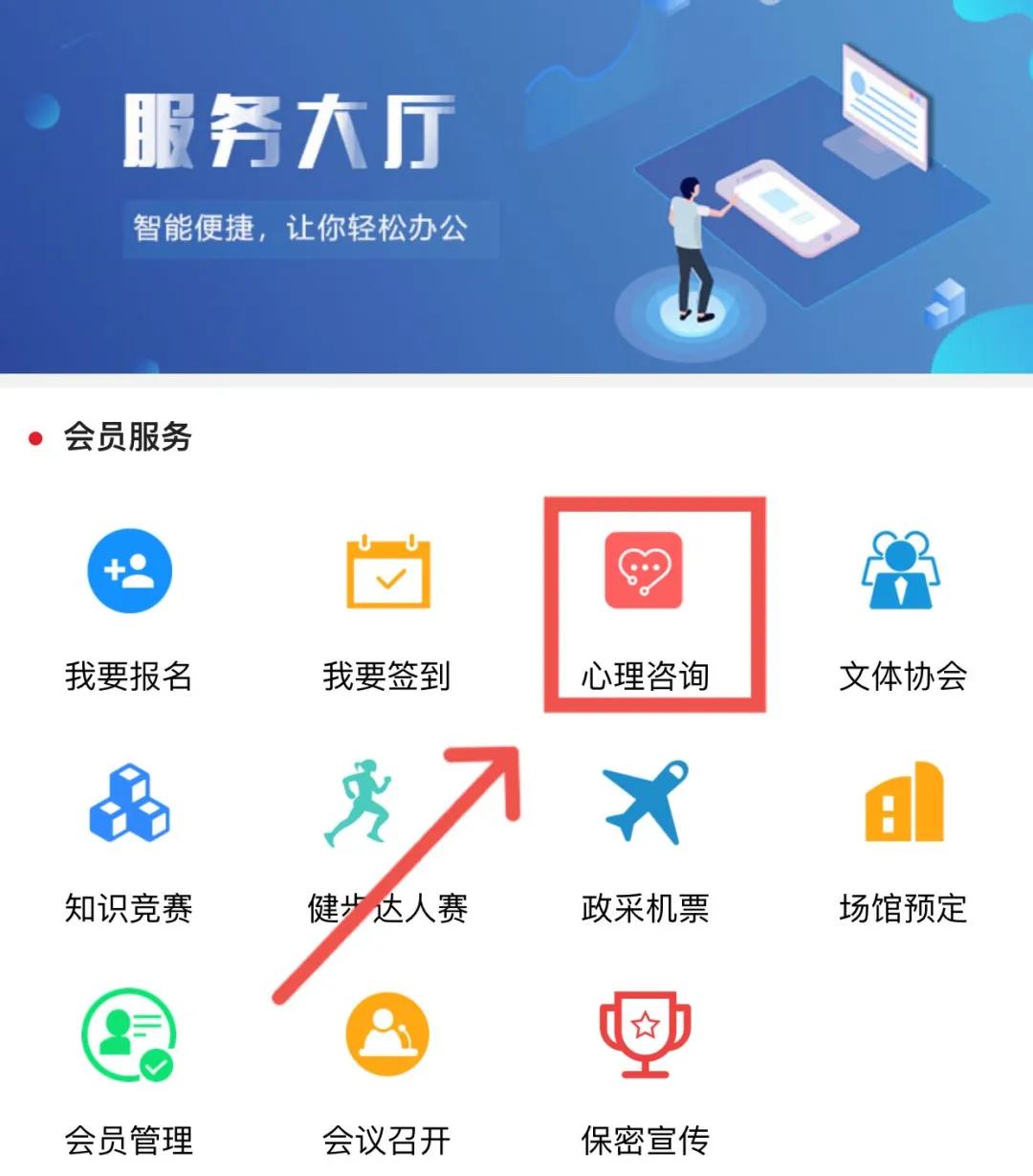
Task: Tap the 我要签到 check-in icon
Action: [x=387, y=572]
